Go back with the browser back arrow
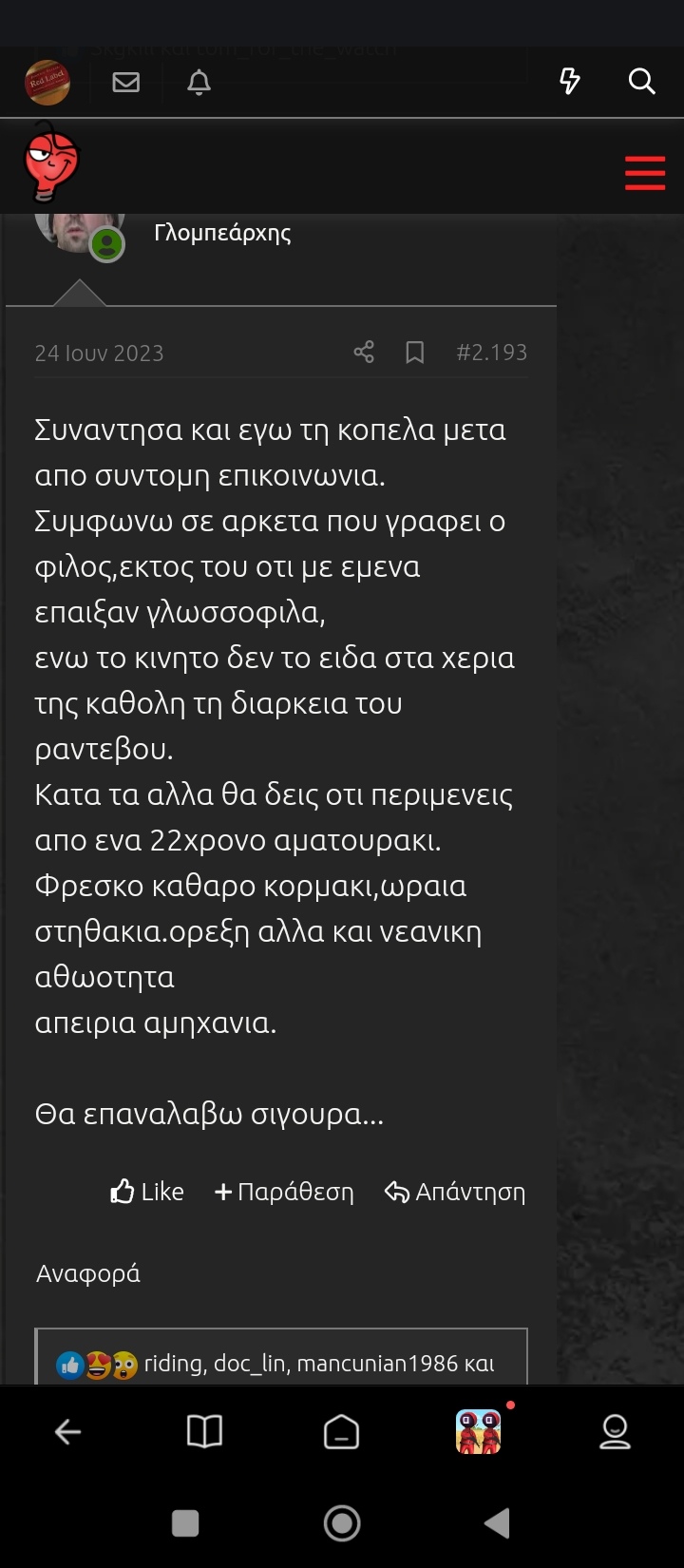This screenshot has height=1568, width=684. tap(68, 1431)
